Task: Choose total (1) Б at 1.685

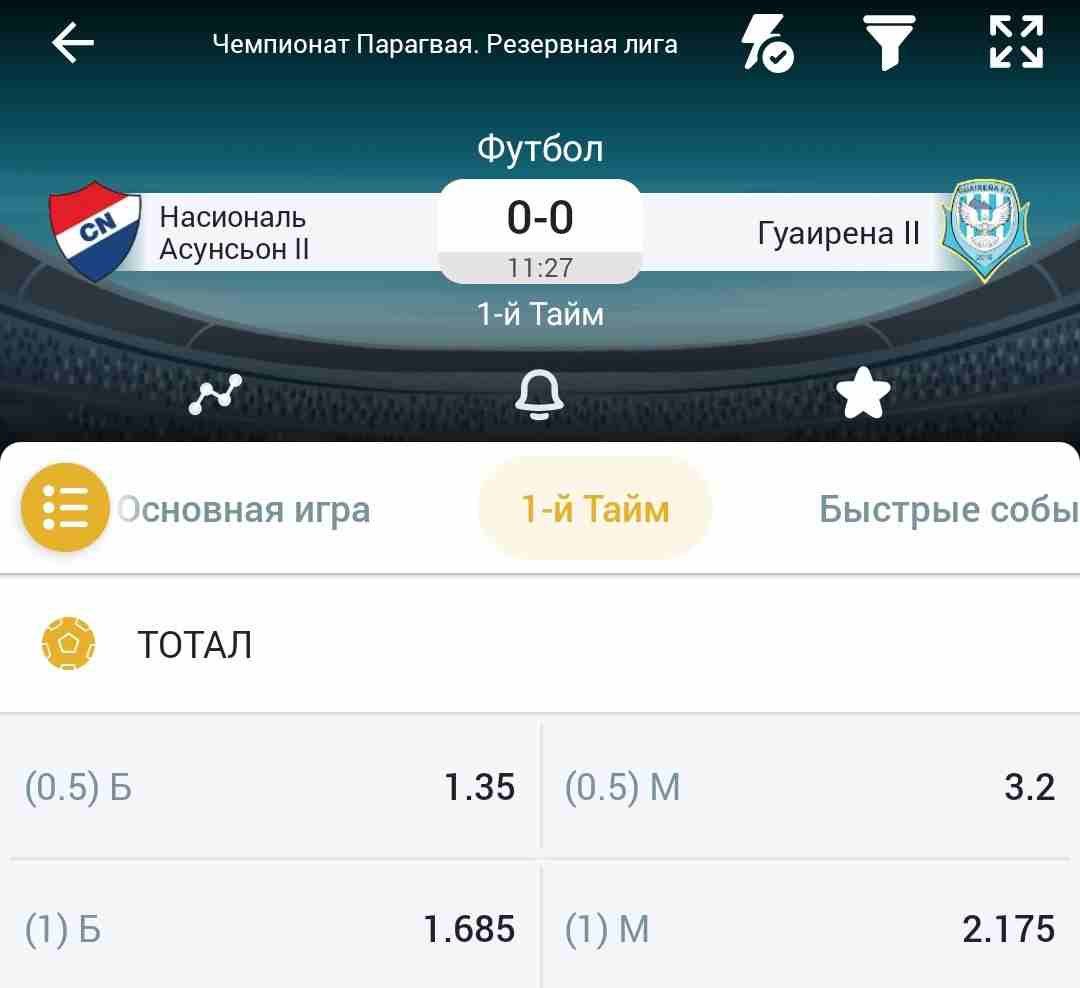Action: (x=270, y=930)
